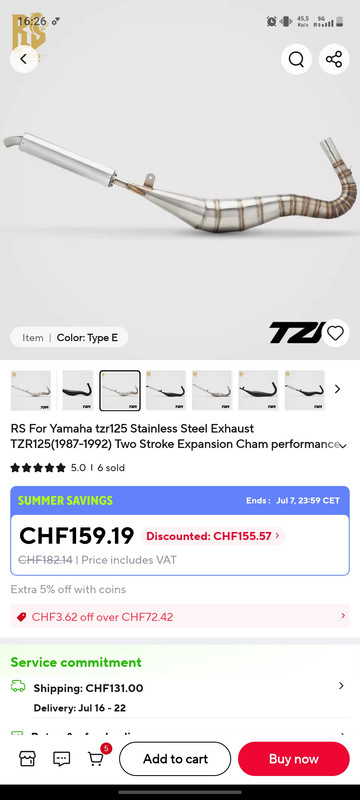Open the shopping cart with 5 items

[x=97, y=758]
